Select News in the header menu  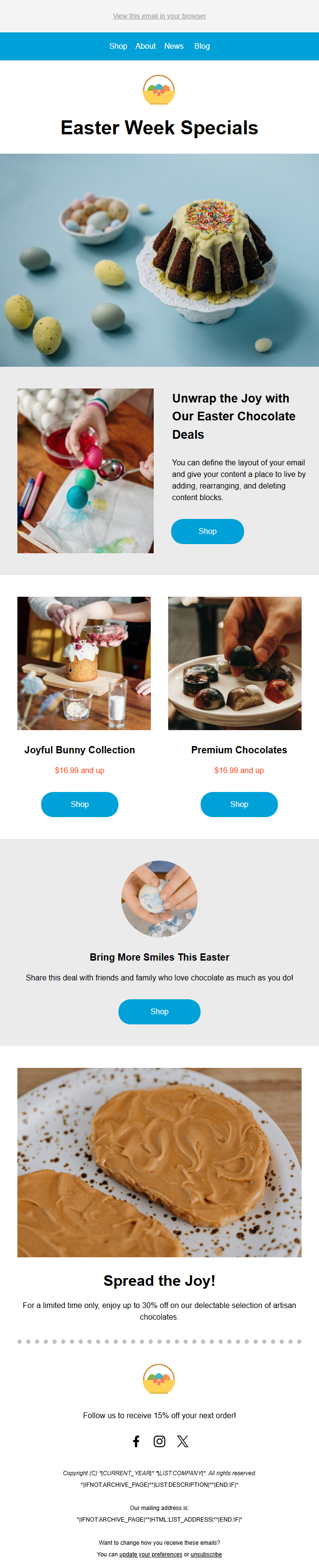174,46
